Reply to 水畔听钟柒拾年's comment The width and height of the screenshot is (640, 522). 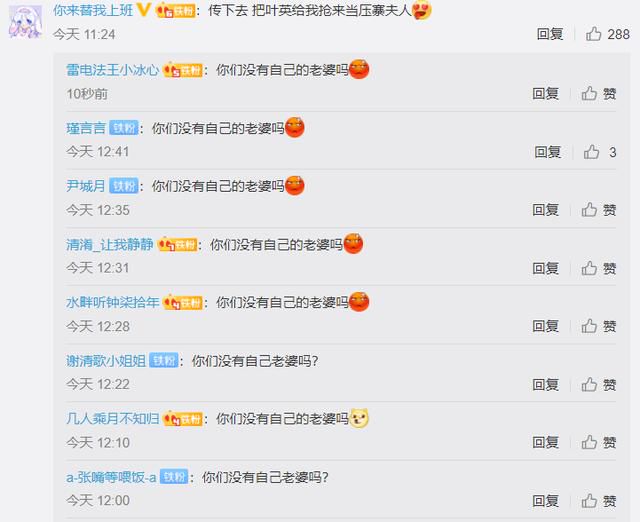coord(546,326)
